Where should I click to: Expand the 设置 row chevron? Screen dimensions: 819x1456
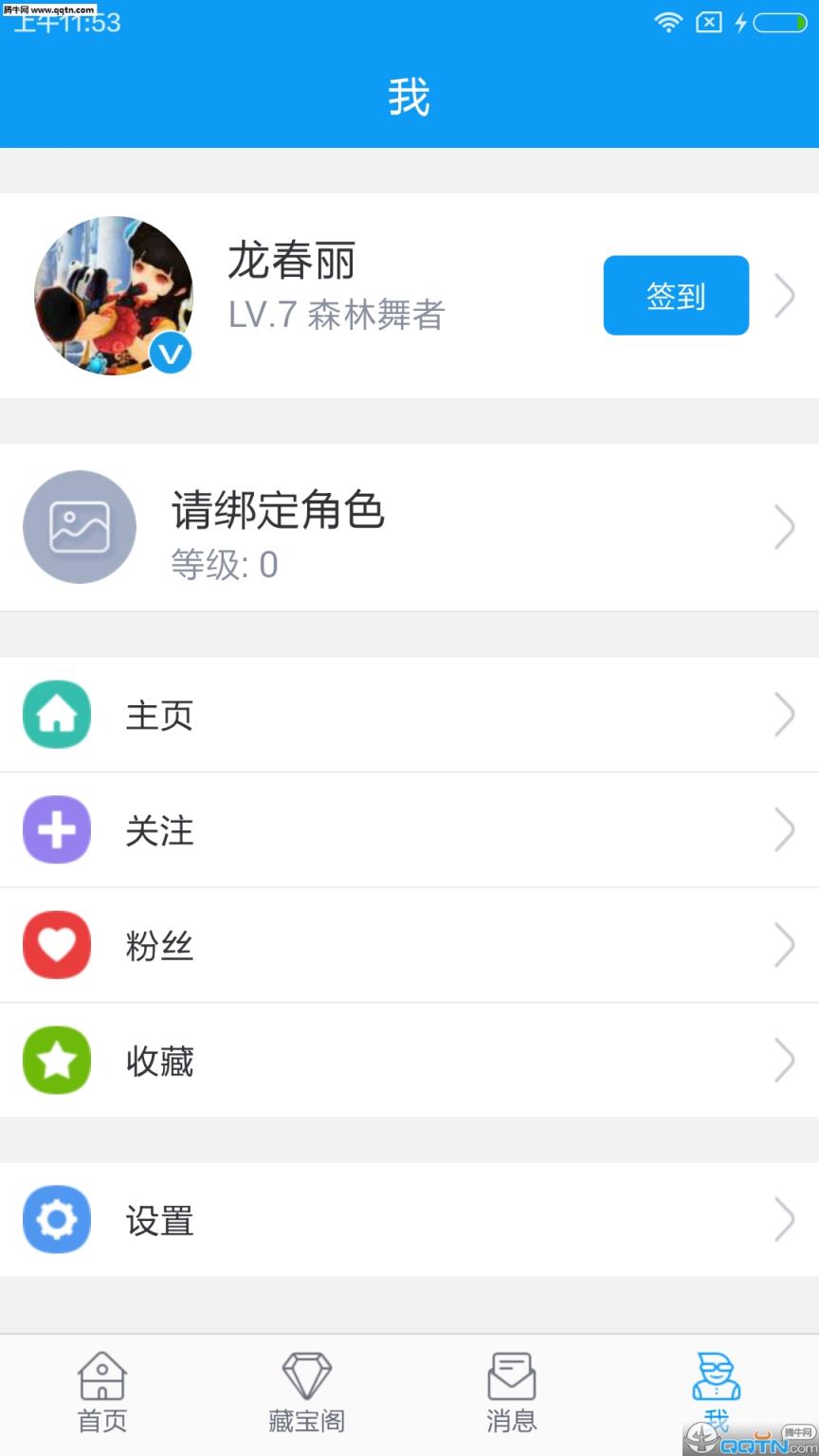pos(785,1220)
